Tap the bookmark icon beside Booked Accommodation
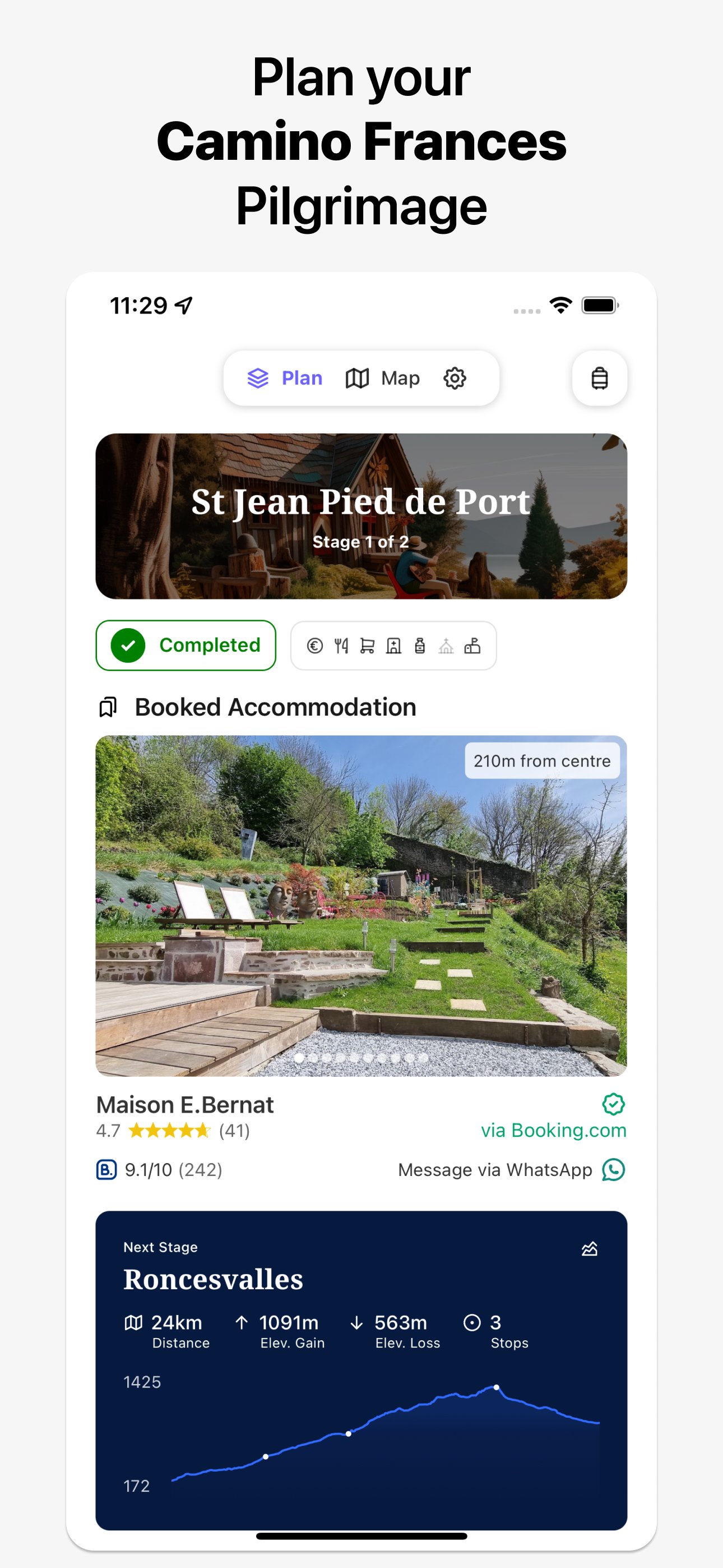The image size is (723, 1568). [x=108, y=707]
